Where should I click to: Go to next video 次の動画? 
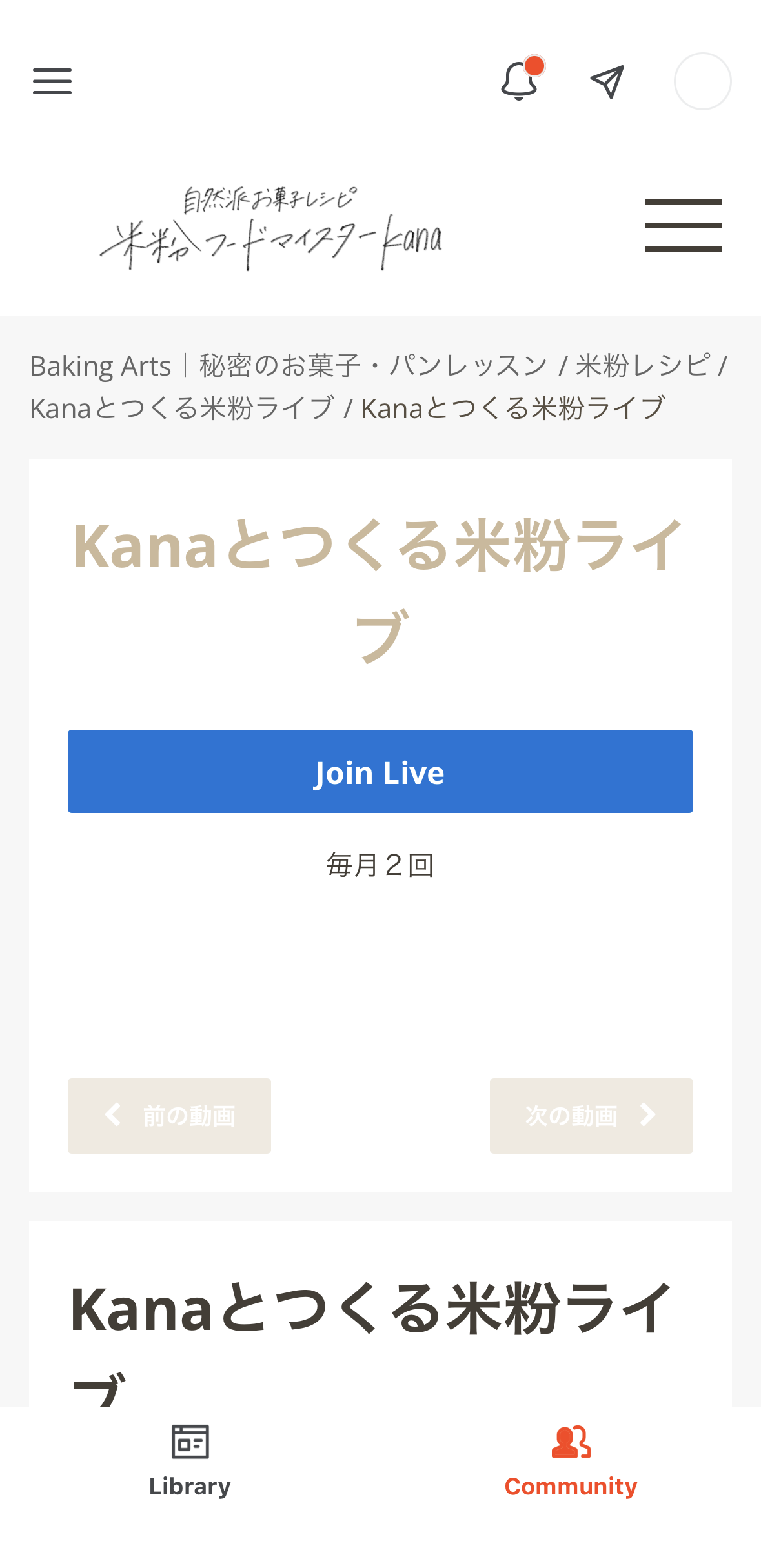click(x=591, y=1116)
